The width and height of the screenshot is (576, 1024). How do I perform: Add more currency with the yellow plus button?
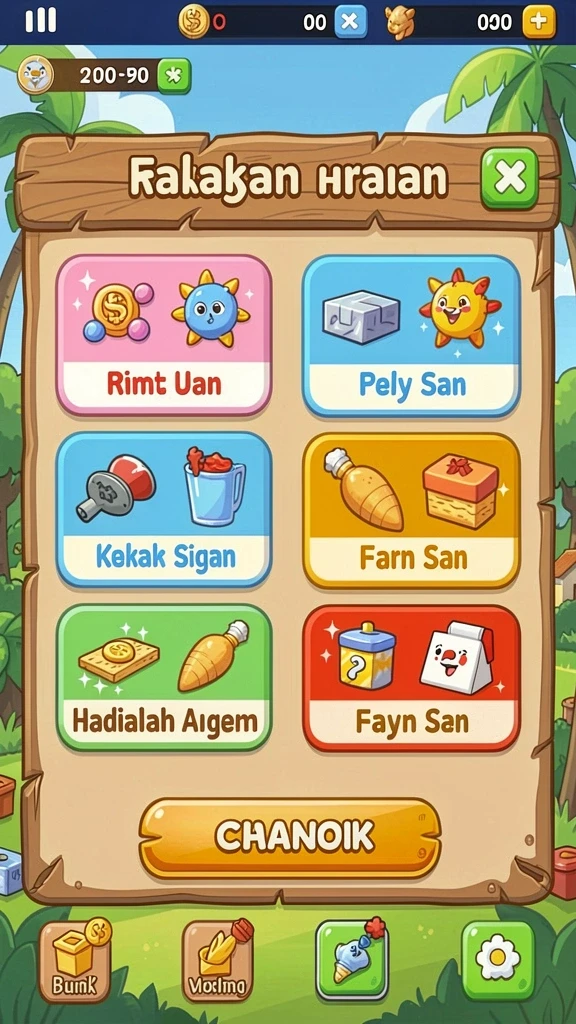click(x=539, y=22)
